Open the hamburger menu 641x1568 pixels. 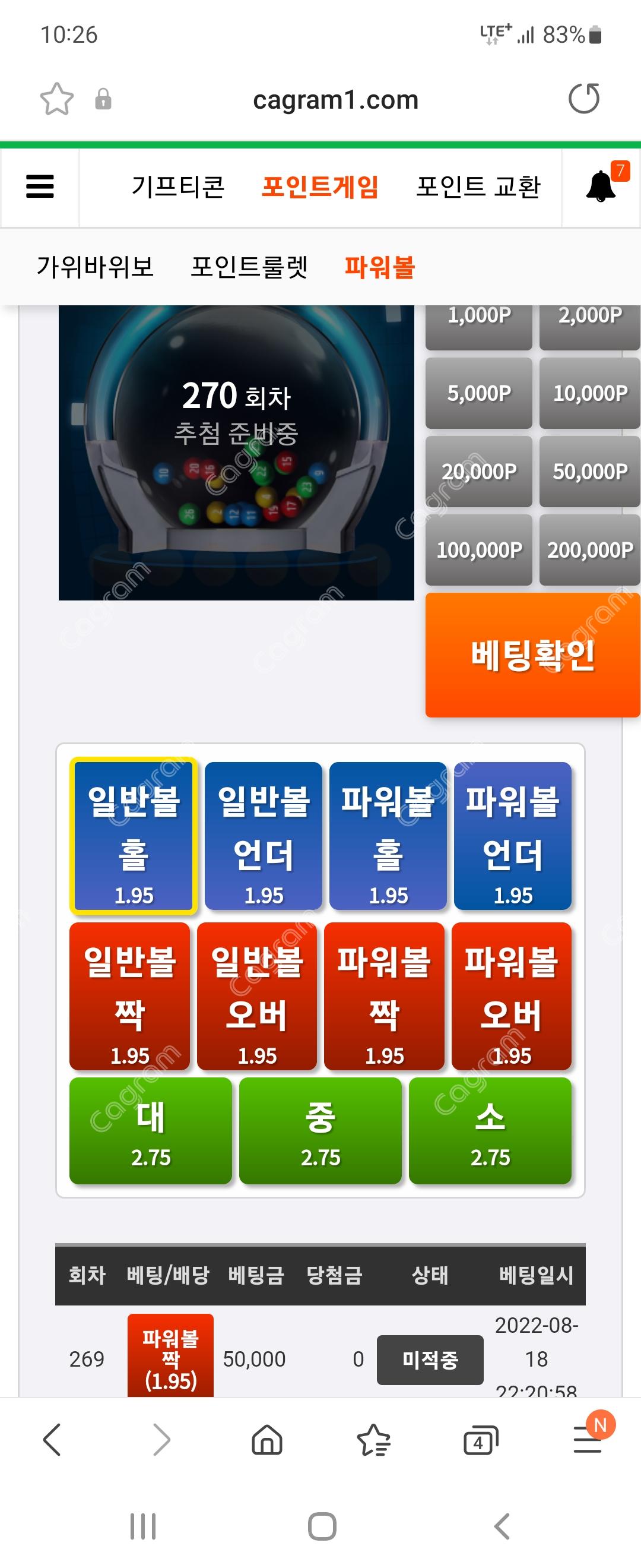tap(40, 186)
